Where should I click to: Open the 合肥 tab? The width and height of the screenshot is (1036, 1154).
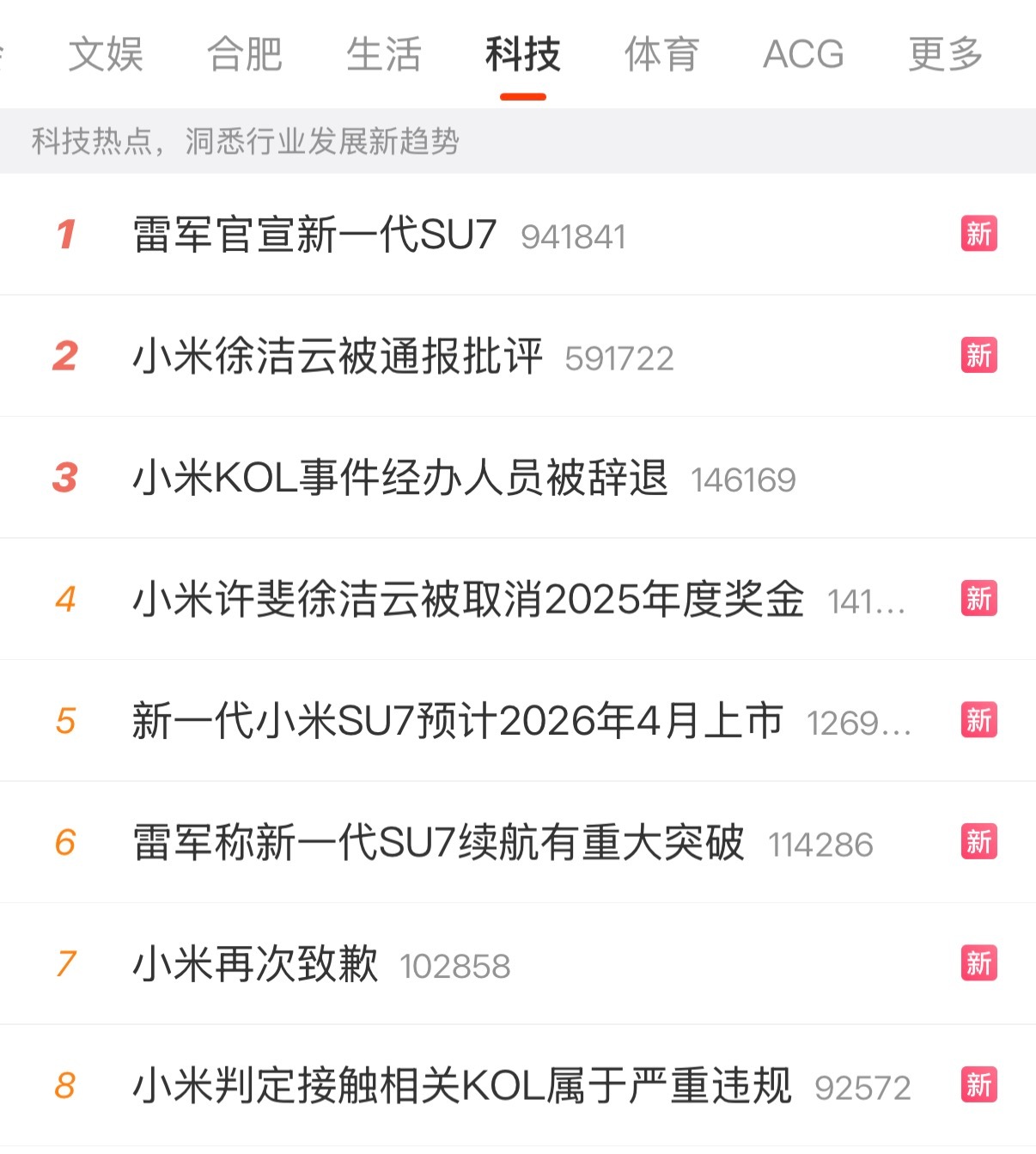tap(243, 55)
